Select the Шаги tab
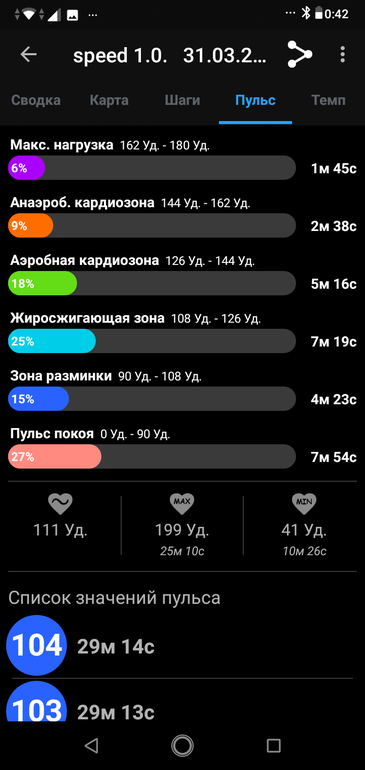Image resolution: width=365 pixels, height=770 pixels. [x=182, y=101]
